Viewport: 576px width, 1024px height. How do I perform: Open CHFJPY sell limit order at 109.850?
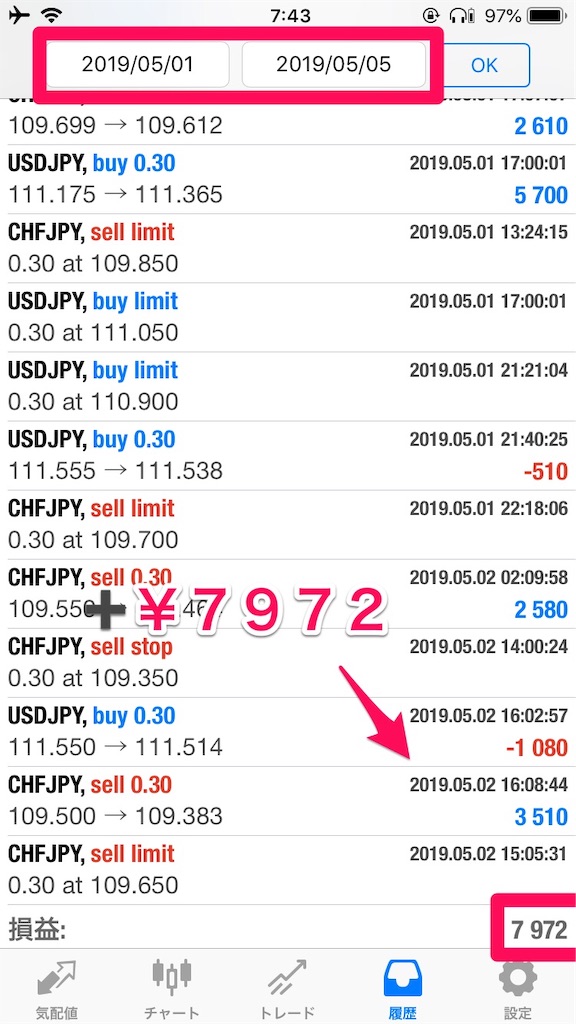pyautogui.click(x=288, y=248)
